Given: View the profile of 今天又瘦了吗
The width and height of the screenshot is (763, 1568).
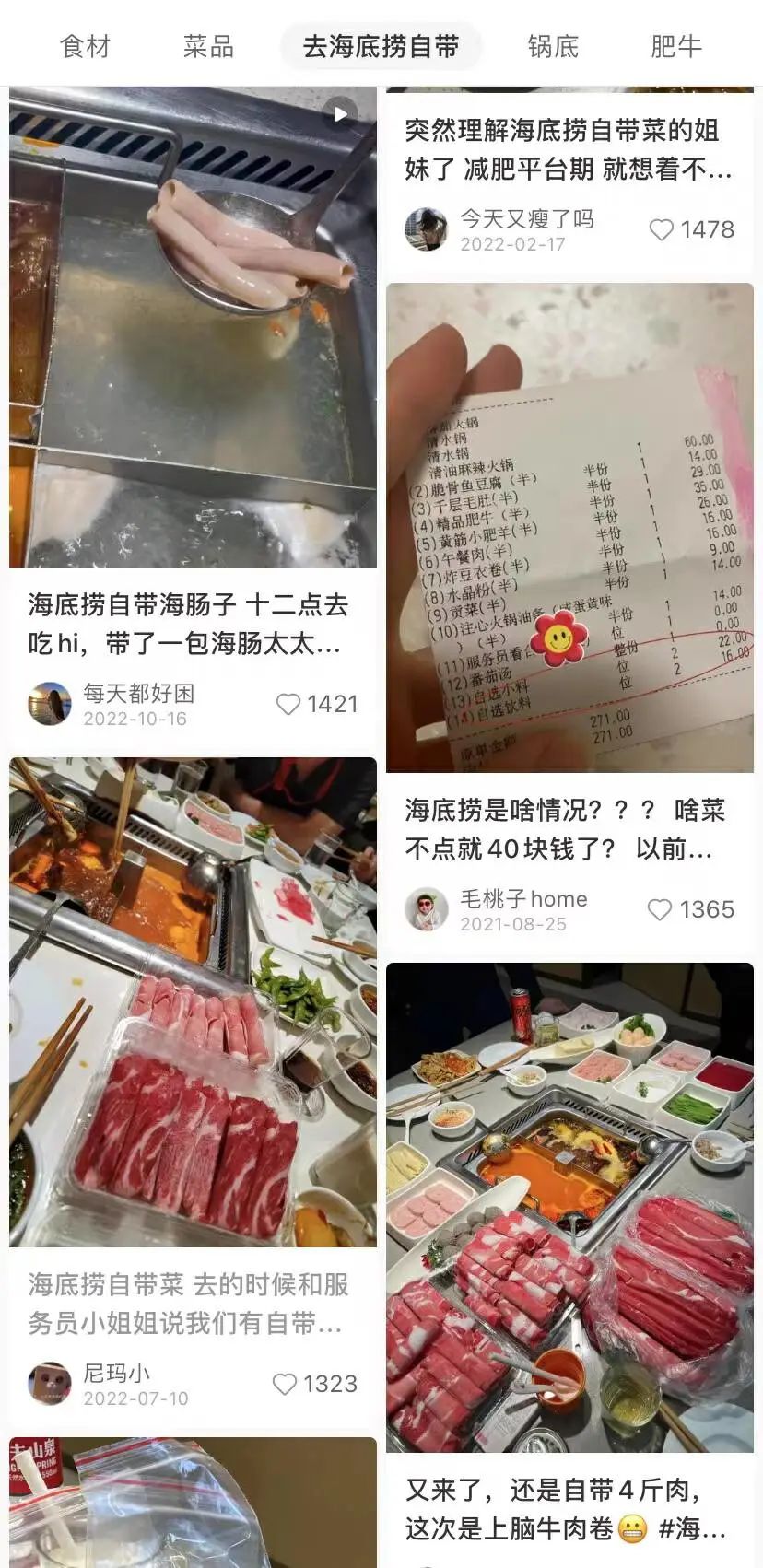Looking at the screenshot, I should point(427,229).
